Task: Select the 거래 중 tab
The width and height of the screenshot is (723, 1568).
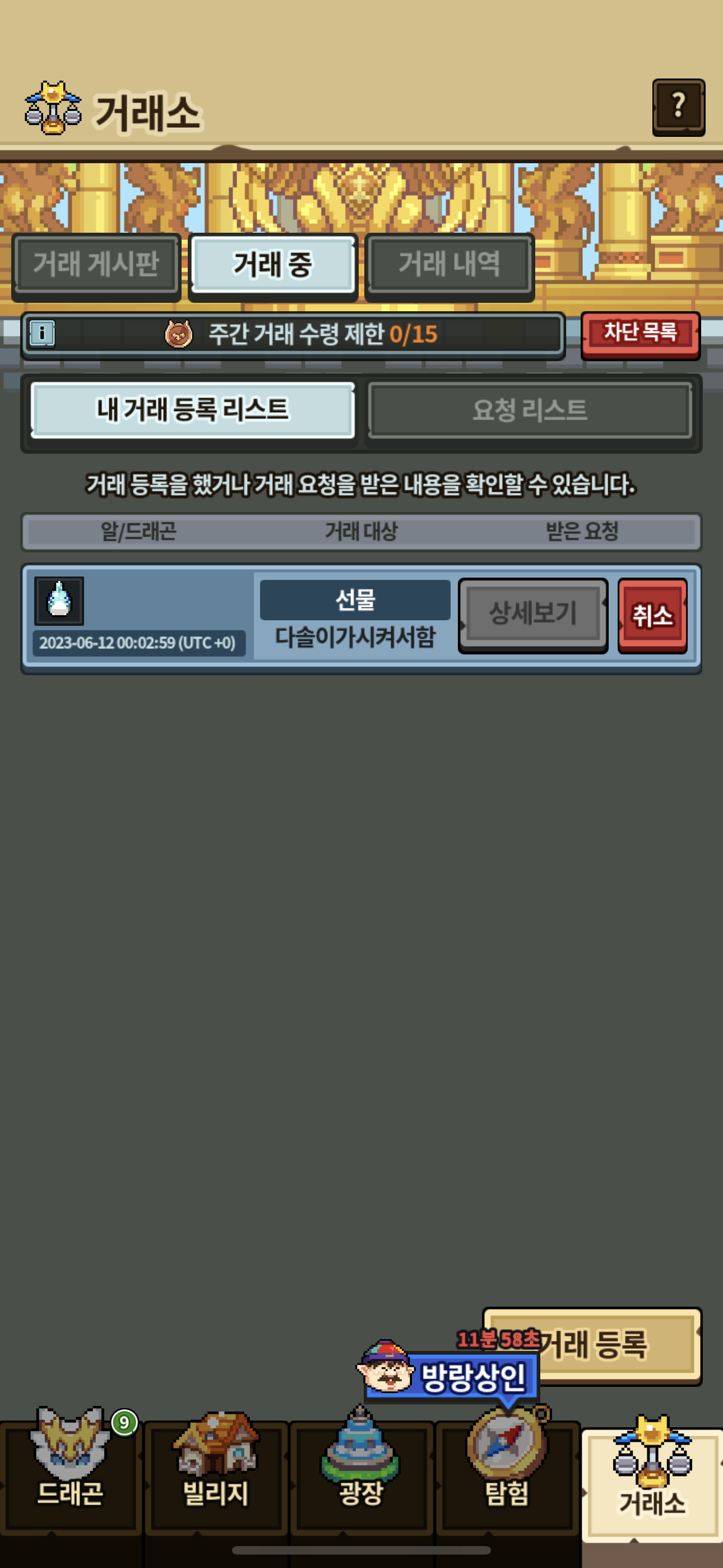Action: tap(272, 265)
